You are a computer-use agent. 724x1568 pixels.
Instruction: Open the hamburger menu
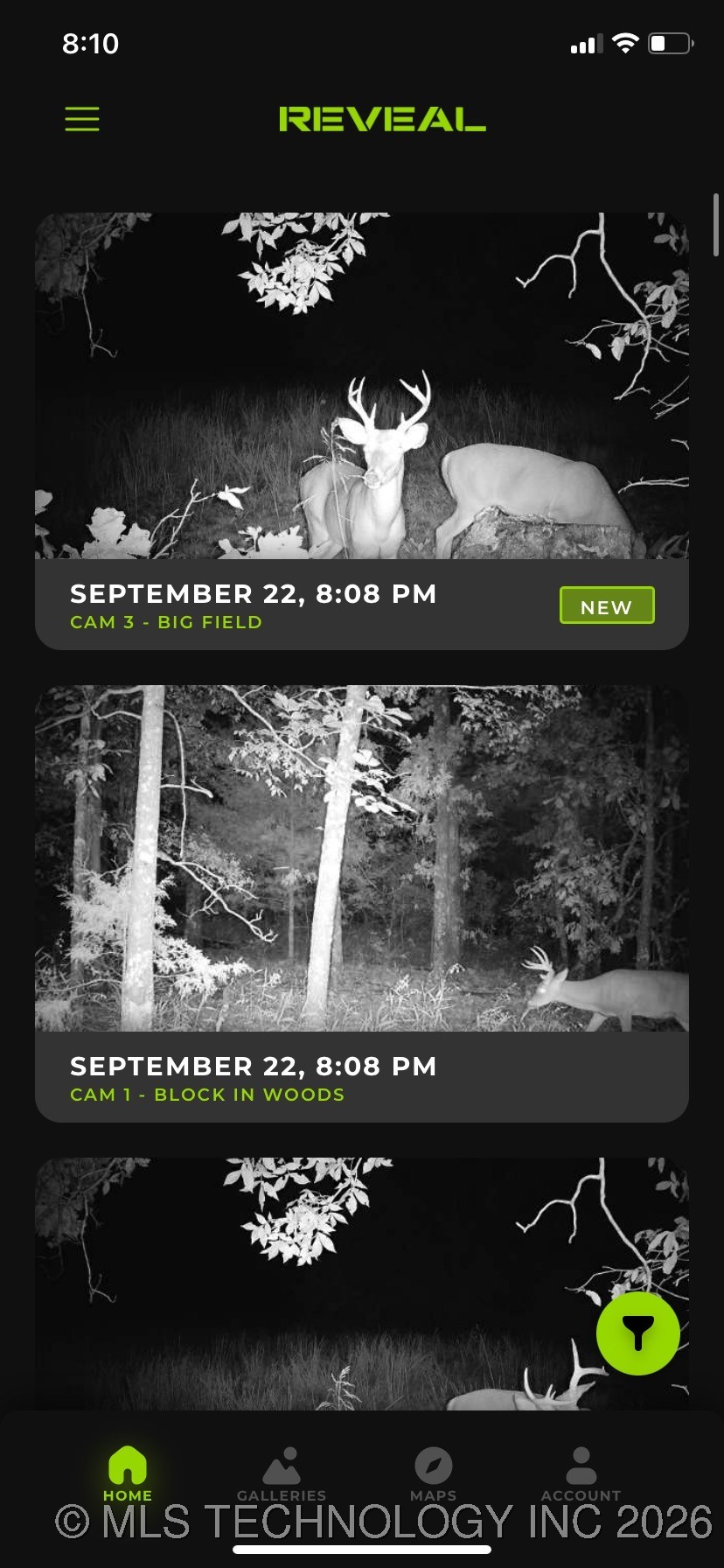click(x=82, y=119)
